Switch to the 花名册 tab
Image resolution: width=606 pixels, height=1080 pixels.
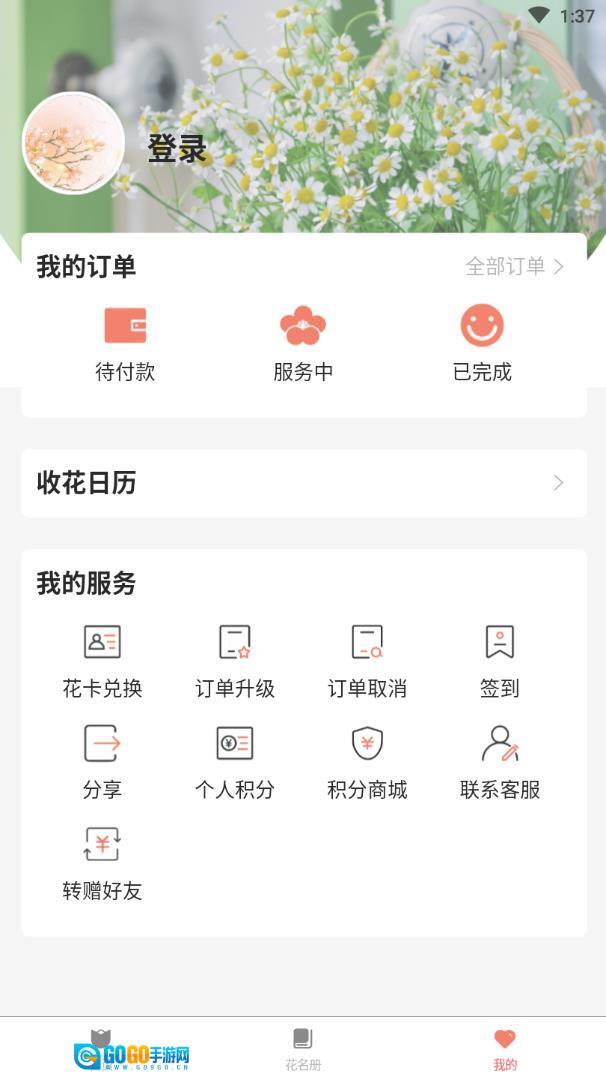coord(303,1048)
